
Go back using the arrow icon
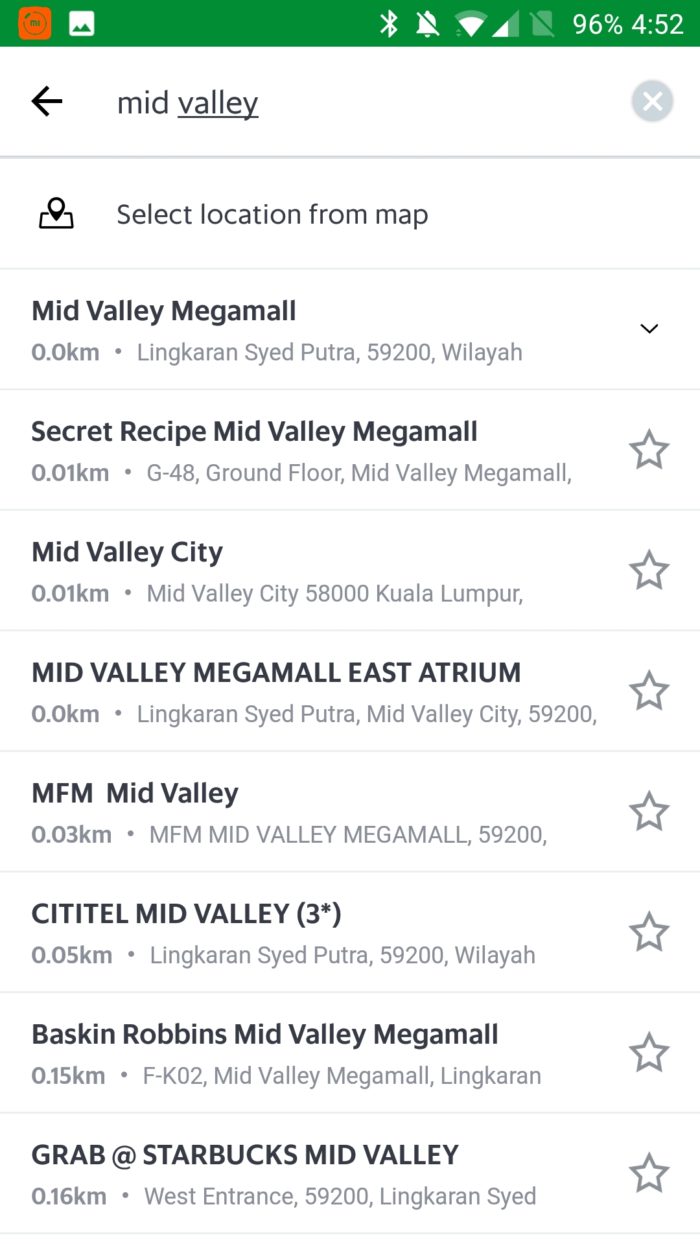click(47, 101)
